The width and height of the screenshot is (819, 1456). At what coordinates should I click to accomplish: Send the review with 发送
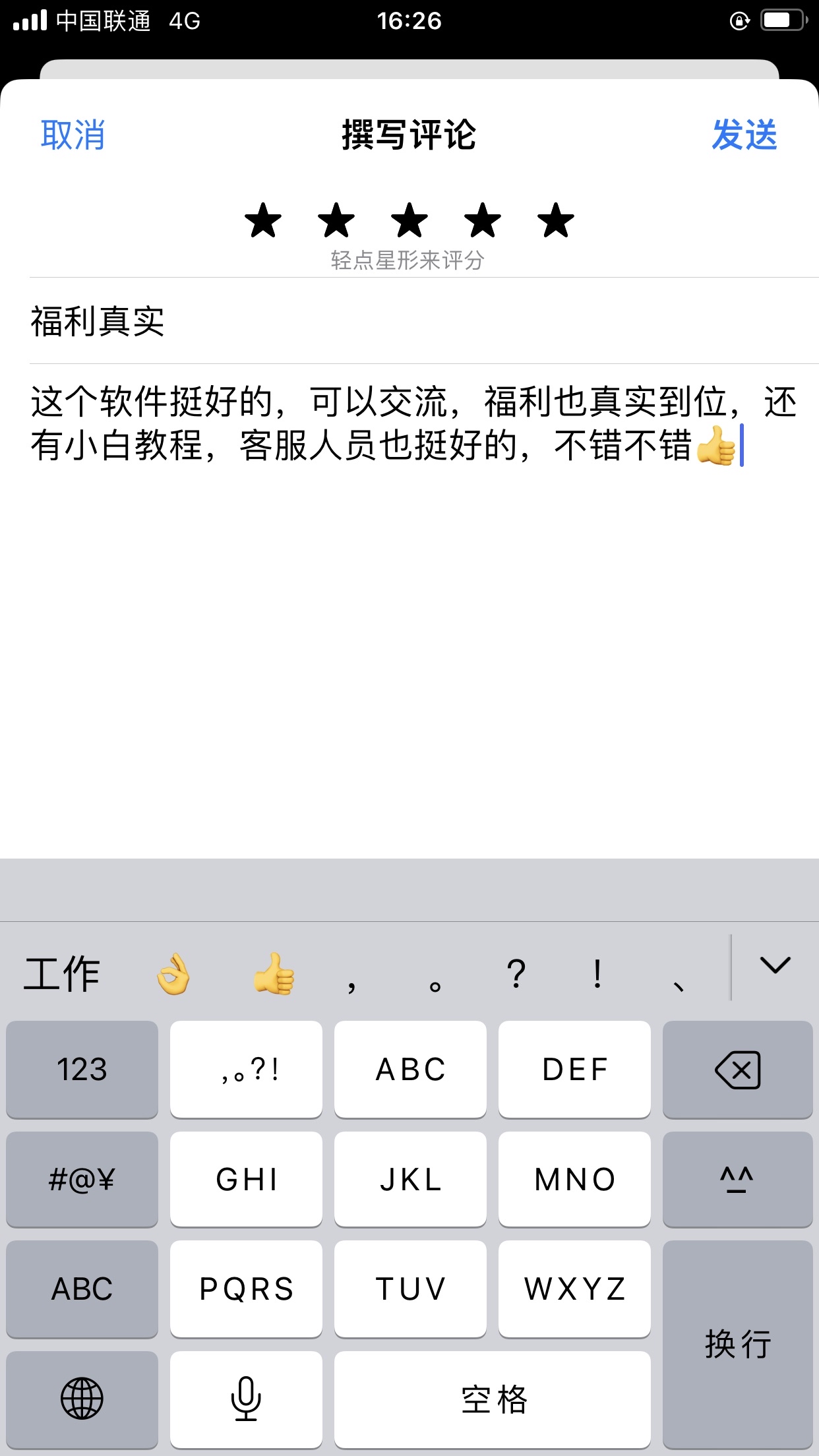click(x=744, y=135)
